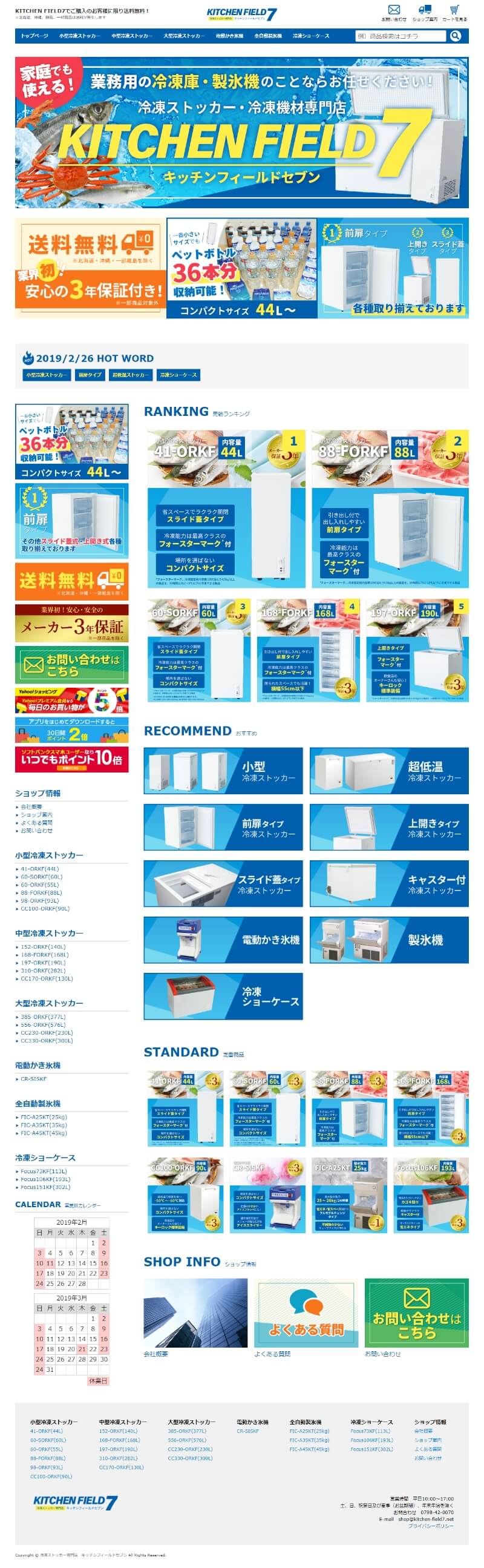The height and width of the screenshot is (1568, 484).
Task: Select the 前扉タイプ hot word chip
Action: click(x=90, y=375)
